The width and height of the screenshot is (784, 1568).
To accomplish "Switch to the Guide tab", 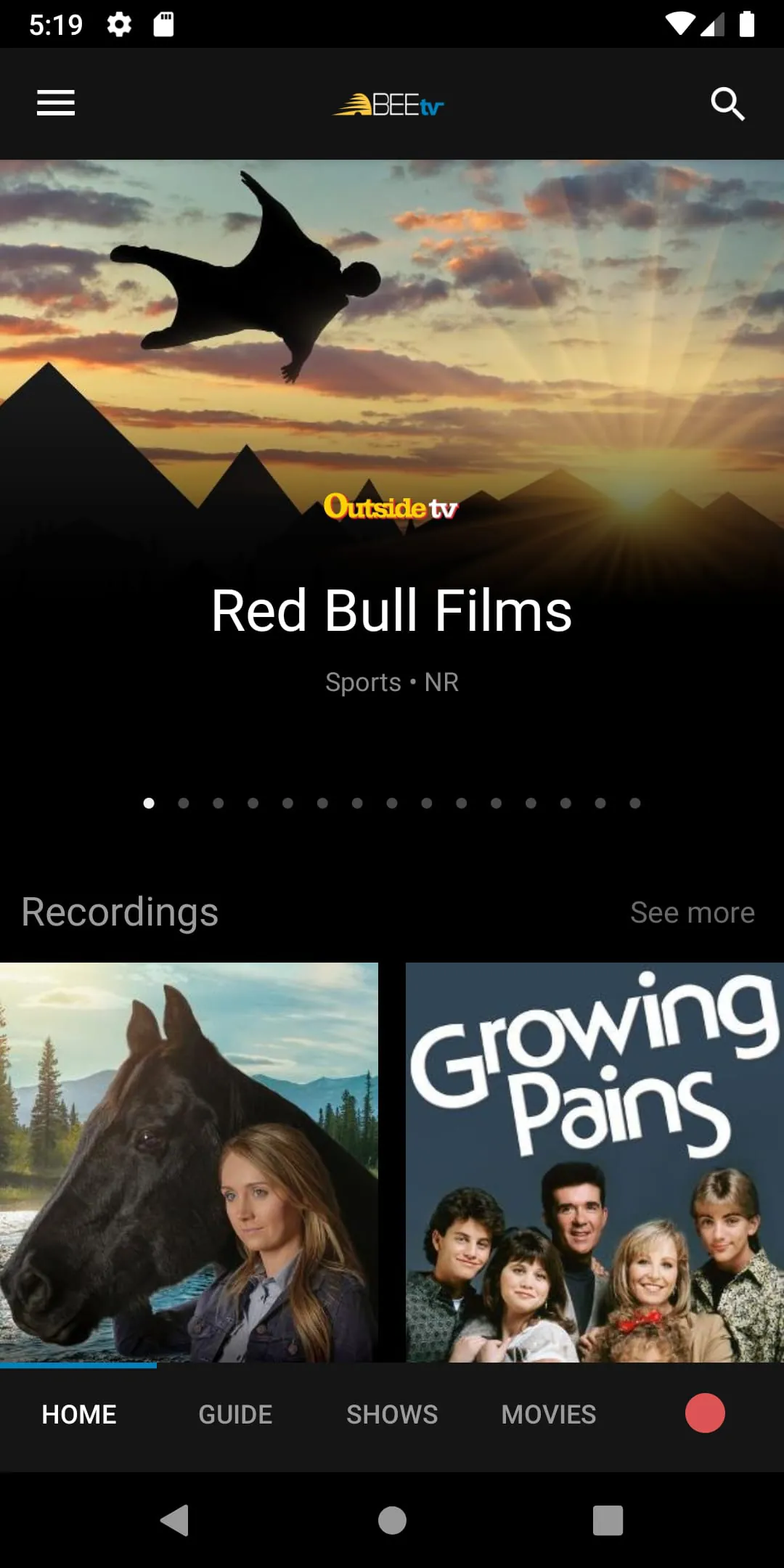I will pos(235,1414).
